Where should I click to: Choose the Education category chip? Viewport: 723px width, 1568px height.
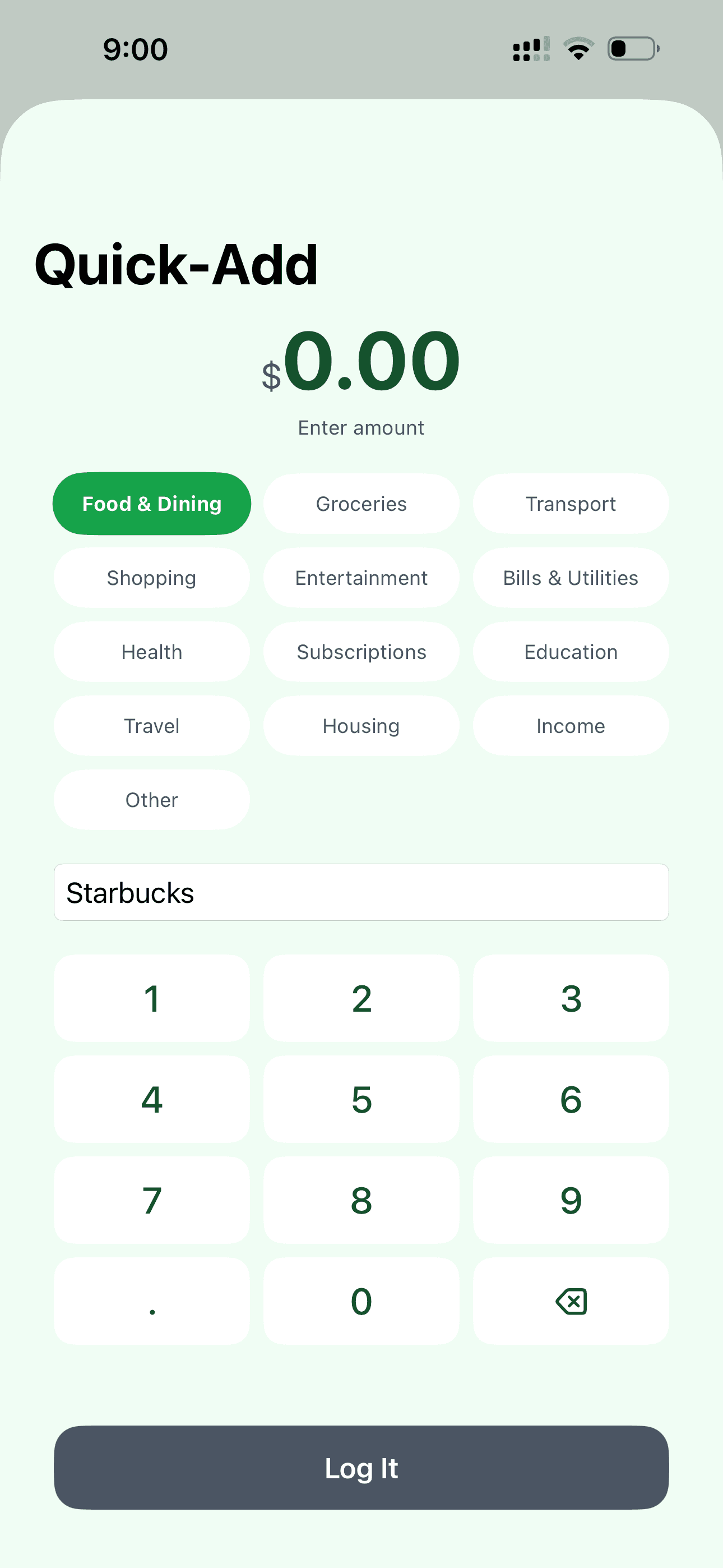coord(570,652)
